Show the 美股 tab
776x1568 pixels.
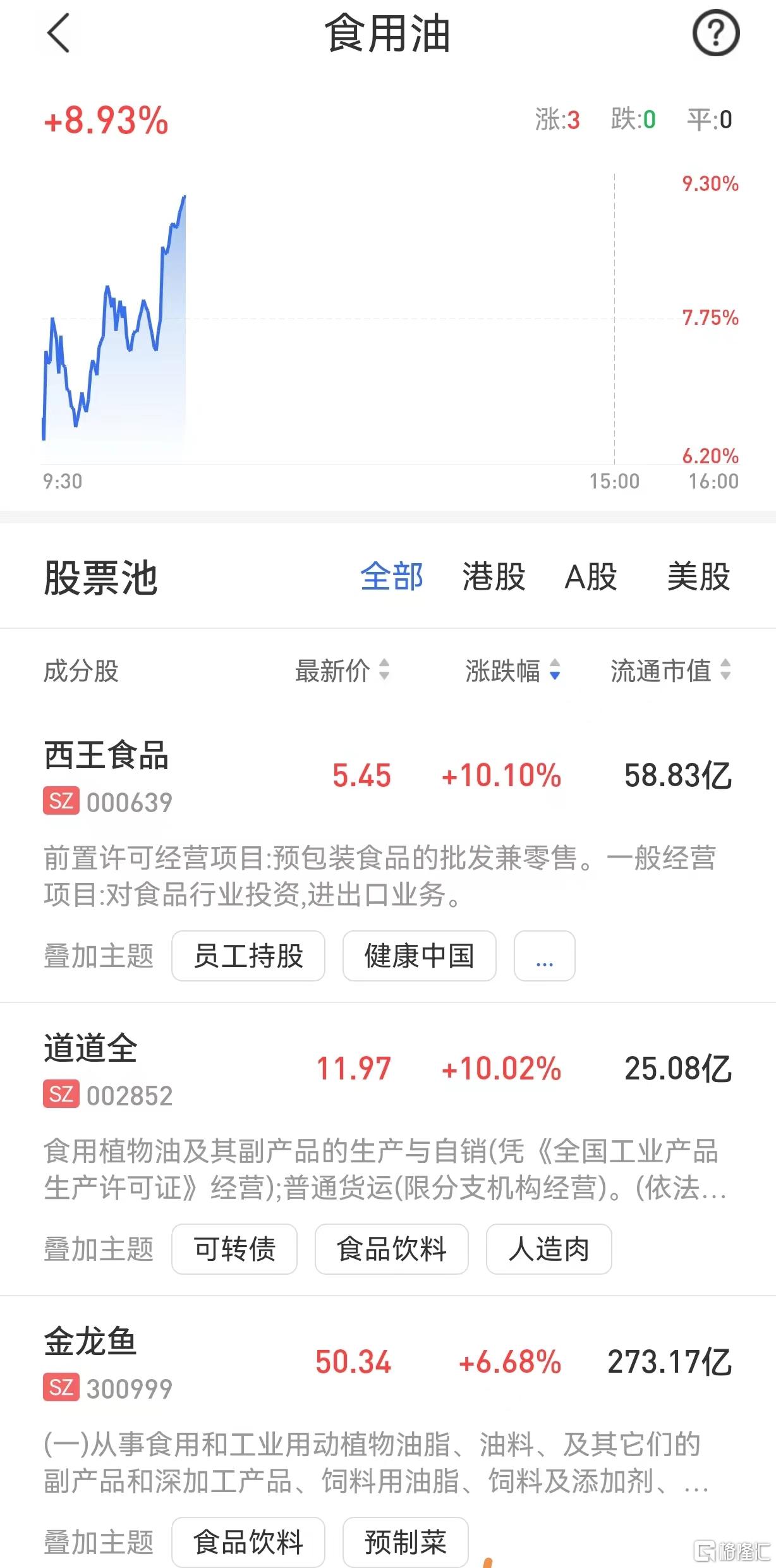[699, 576]
